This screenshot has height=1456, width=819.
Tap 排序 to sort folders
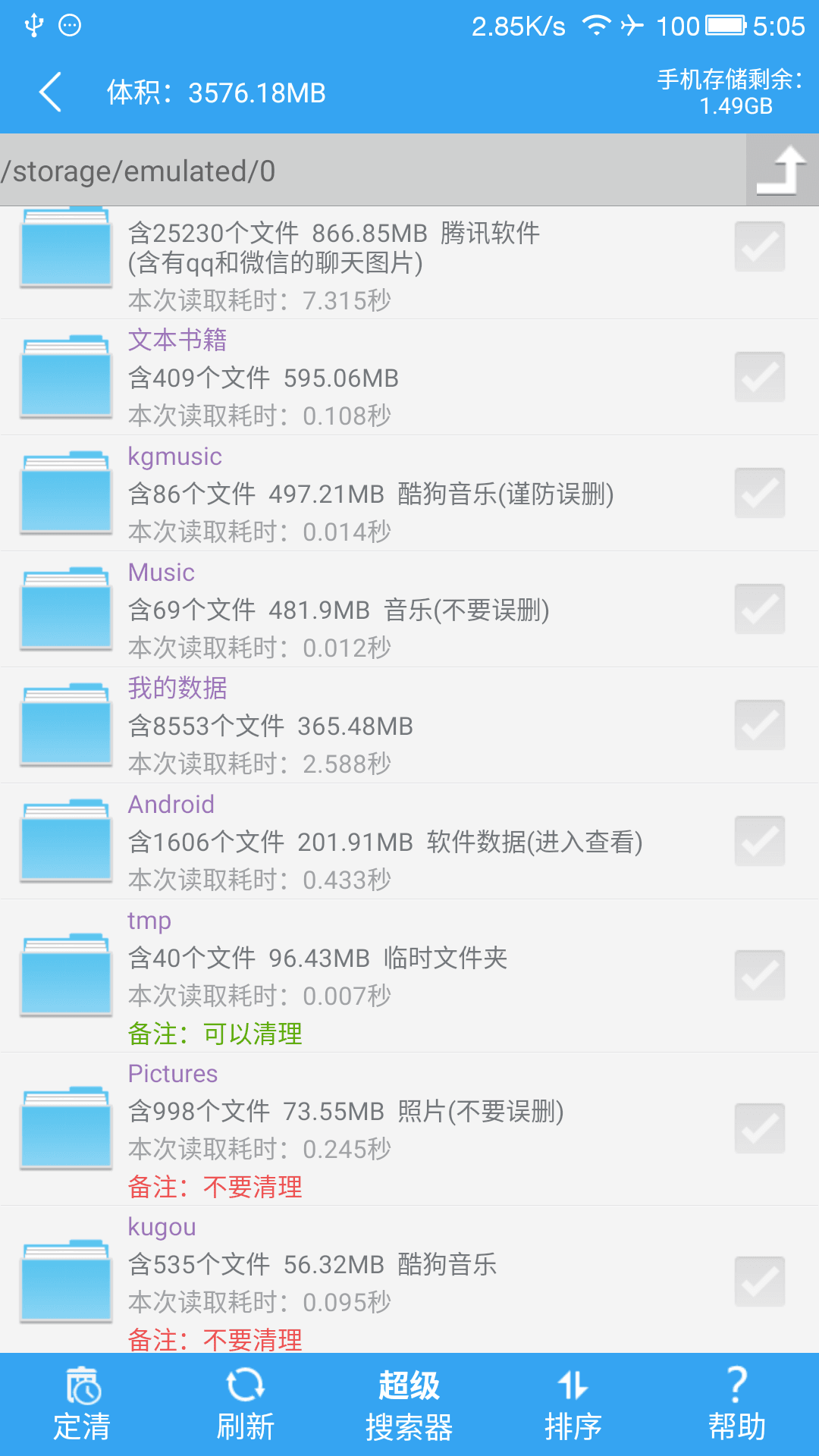pyautogui.click(x=573, y=1404)
